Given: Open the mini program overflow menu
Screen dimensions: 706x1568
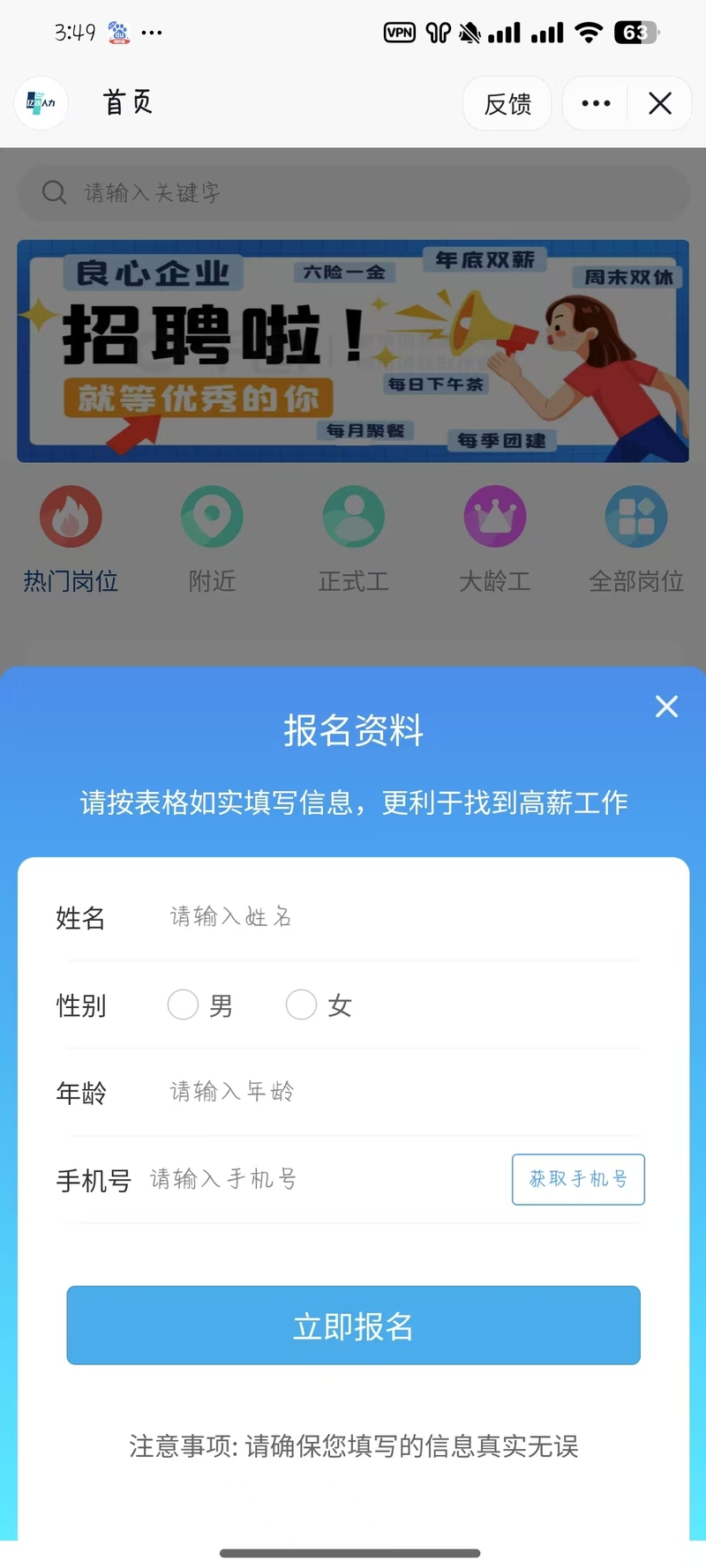Looking at the screenshot, I should pyautogui.click(x=596, y=104).
